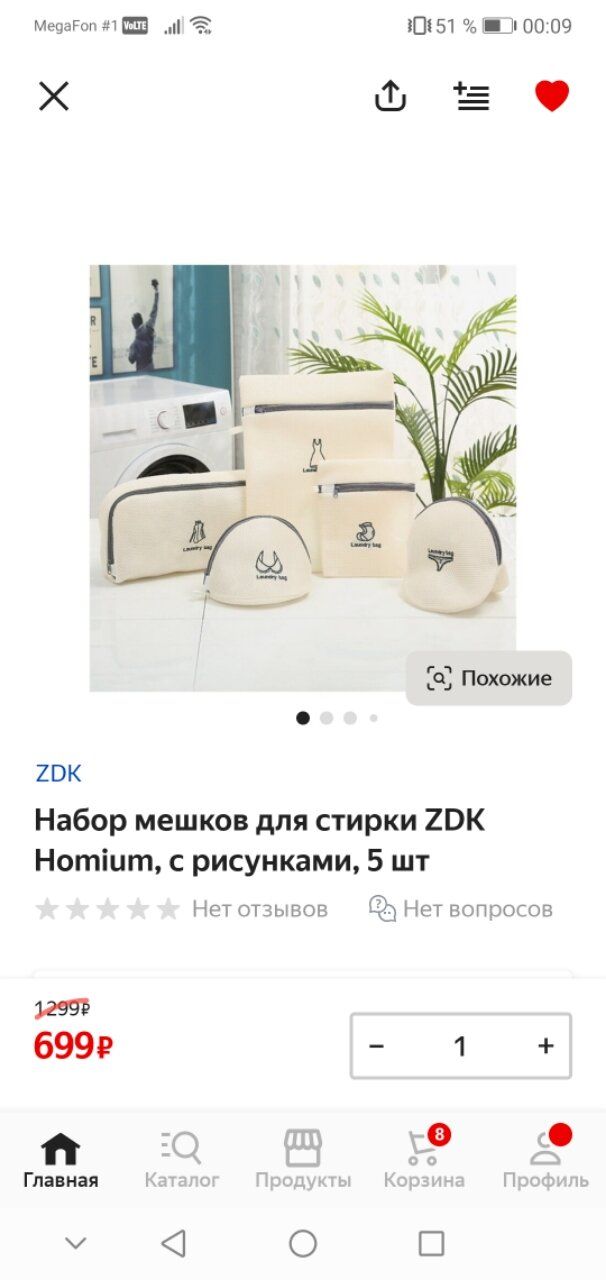
Task: Remove product from favorites heart
Action: coord(552,96)
